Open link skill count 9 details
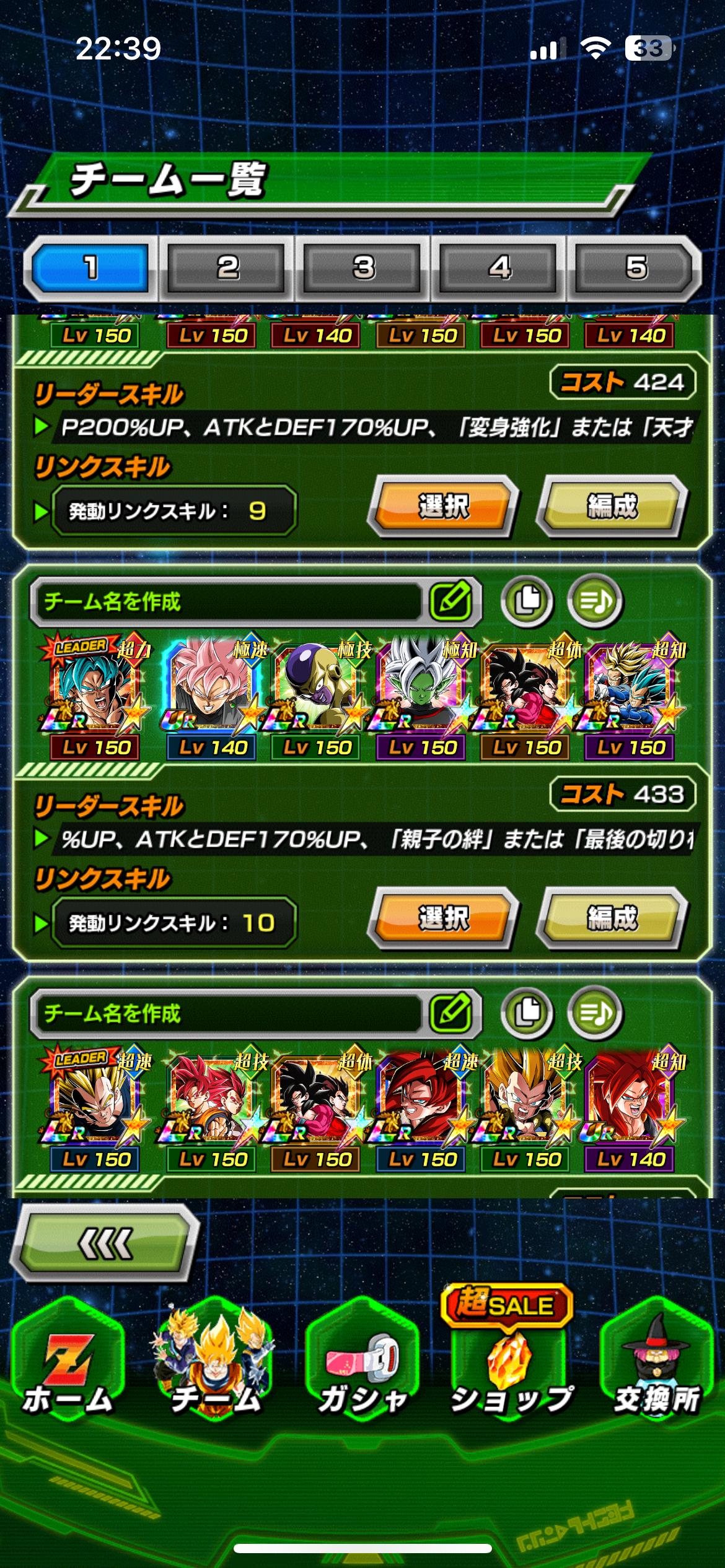This screenshot has height=1568, width=725. [174, 511]
